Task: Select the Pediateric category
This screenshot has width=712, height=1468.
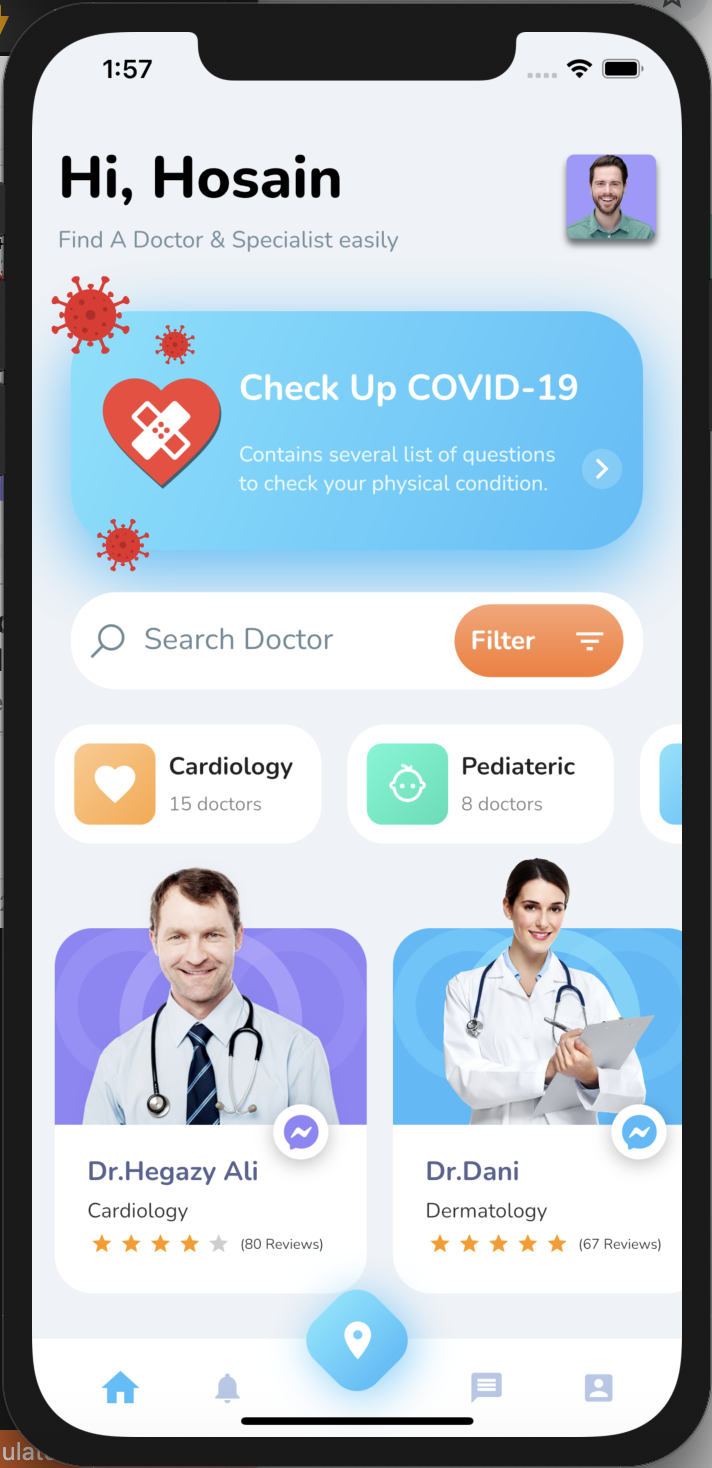Action: (480, 784)
